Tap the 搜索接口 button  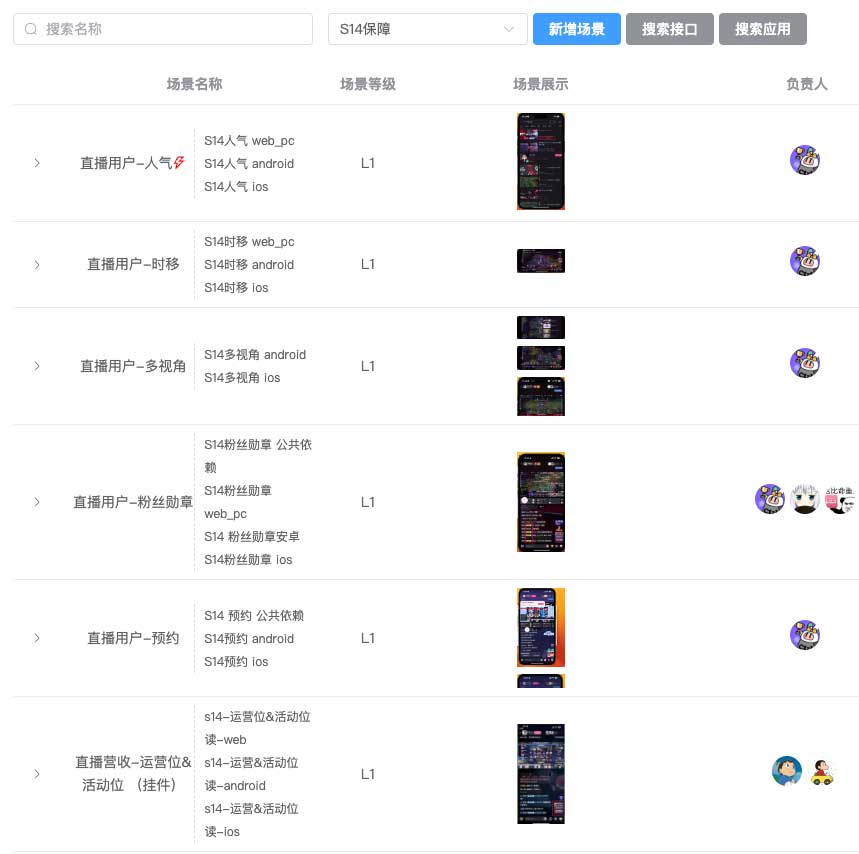pyautogui.click(x=670, y=29)
